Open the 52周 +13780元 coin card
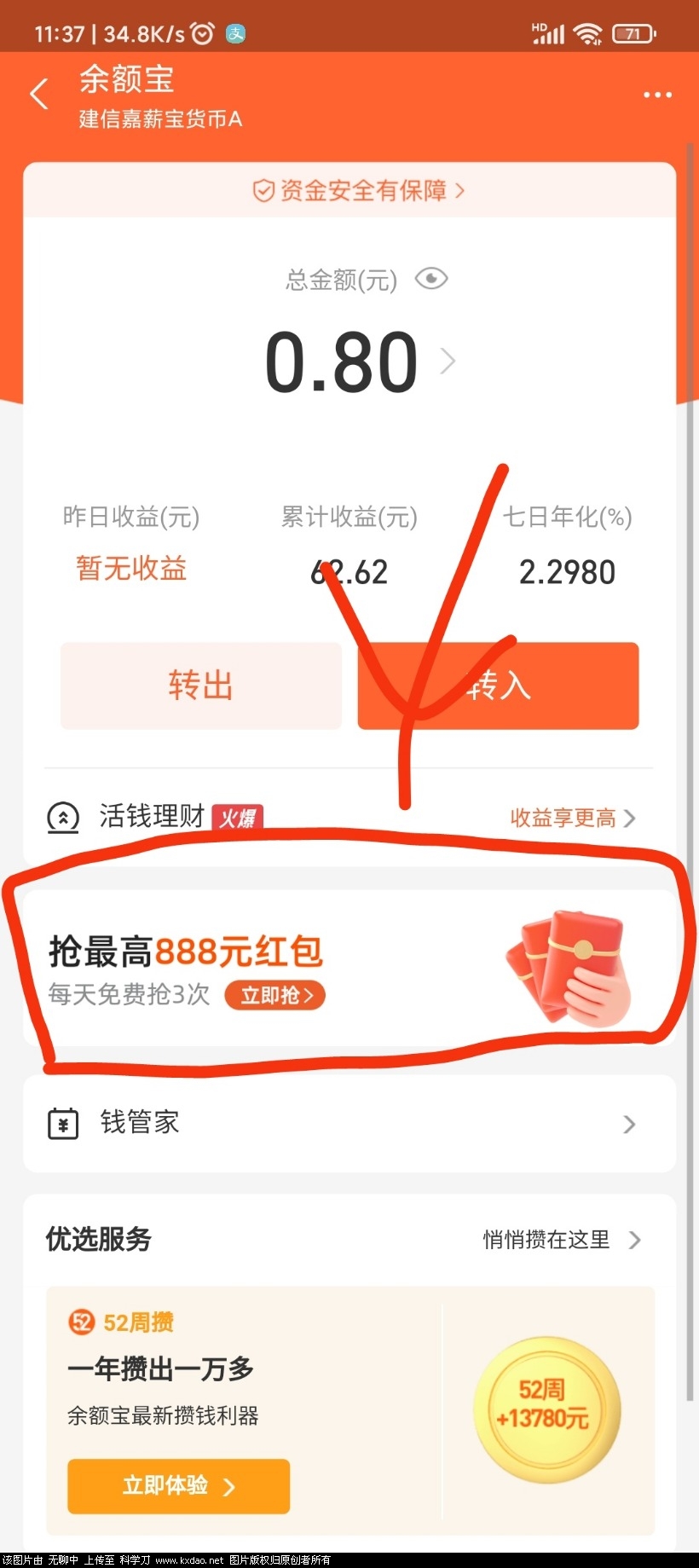Screen dimensions: 699x1568 [546, 1407]
